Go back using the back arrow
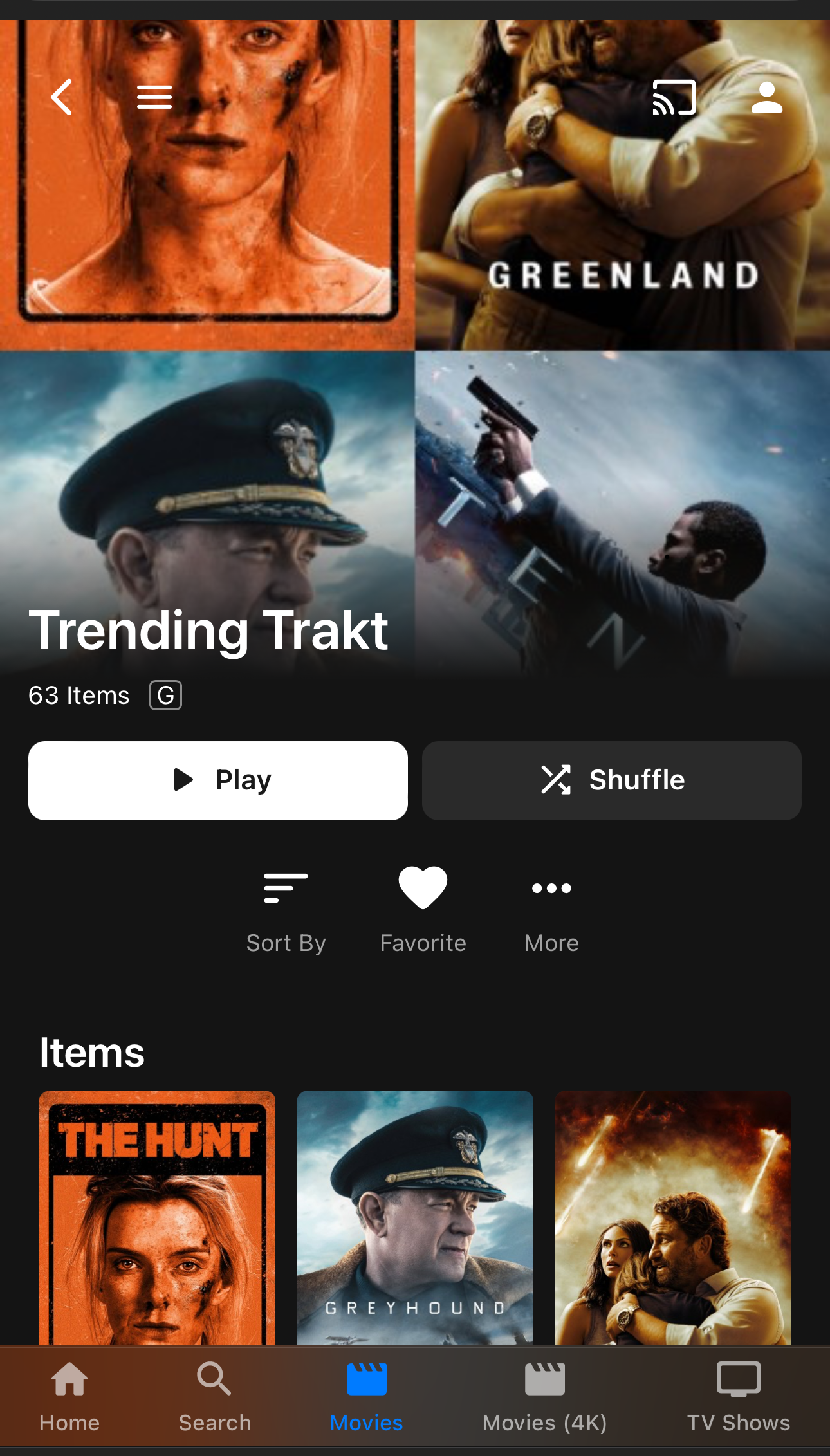 coord(62,97)
